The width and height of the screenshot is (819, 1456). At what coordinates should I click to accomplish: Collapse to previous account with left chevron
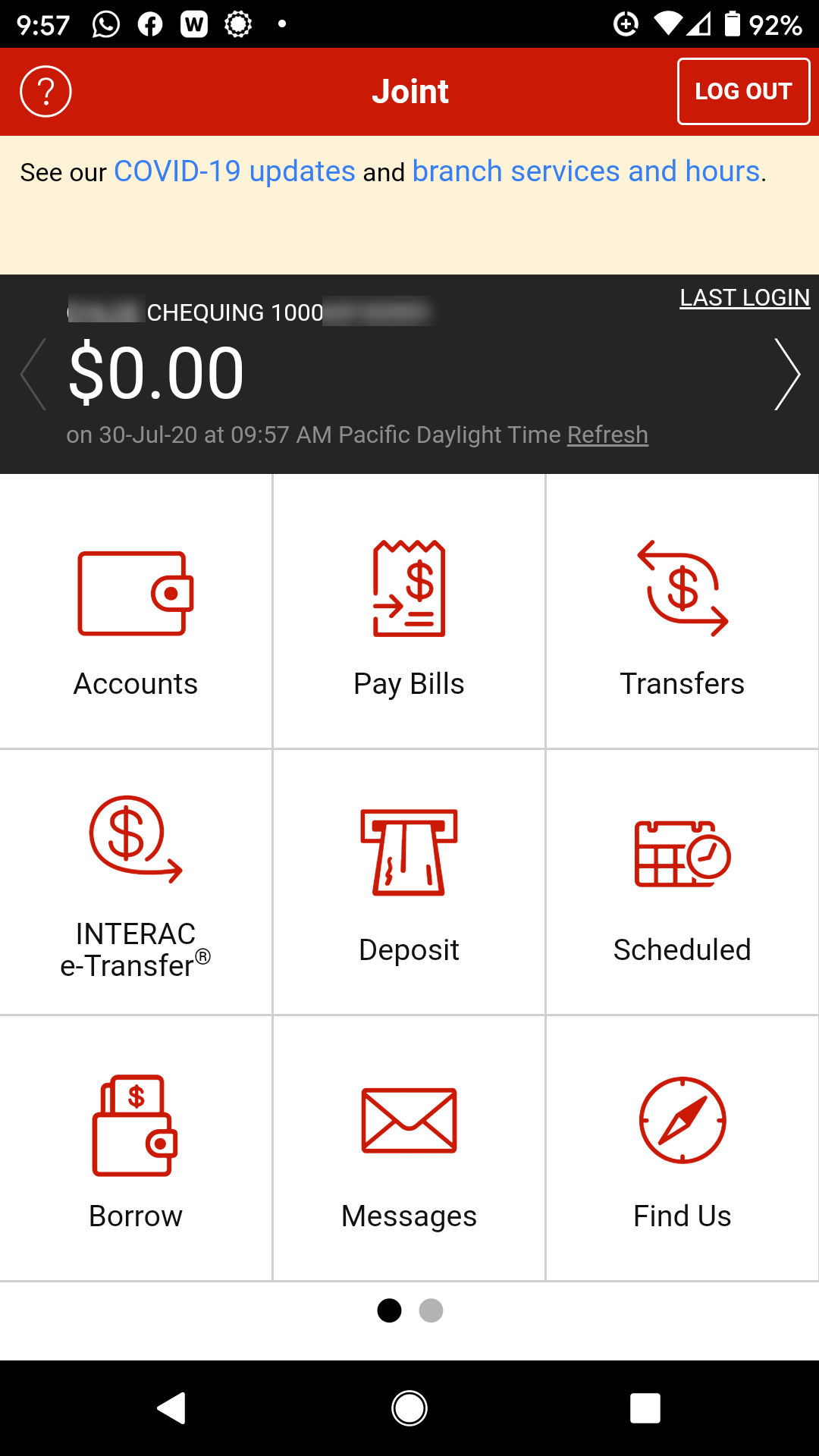point(32,373)
